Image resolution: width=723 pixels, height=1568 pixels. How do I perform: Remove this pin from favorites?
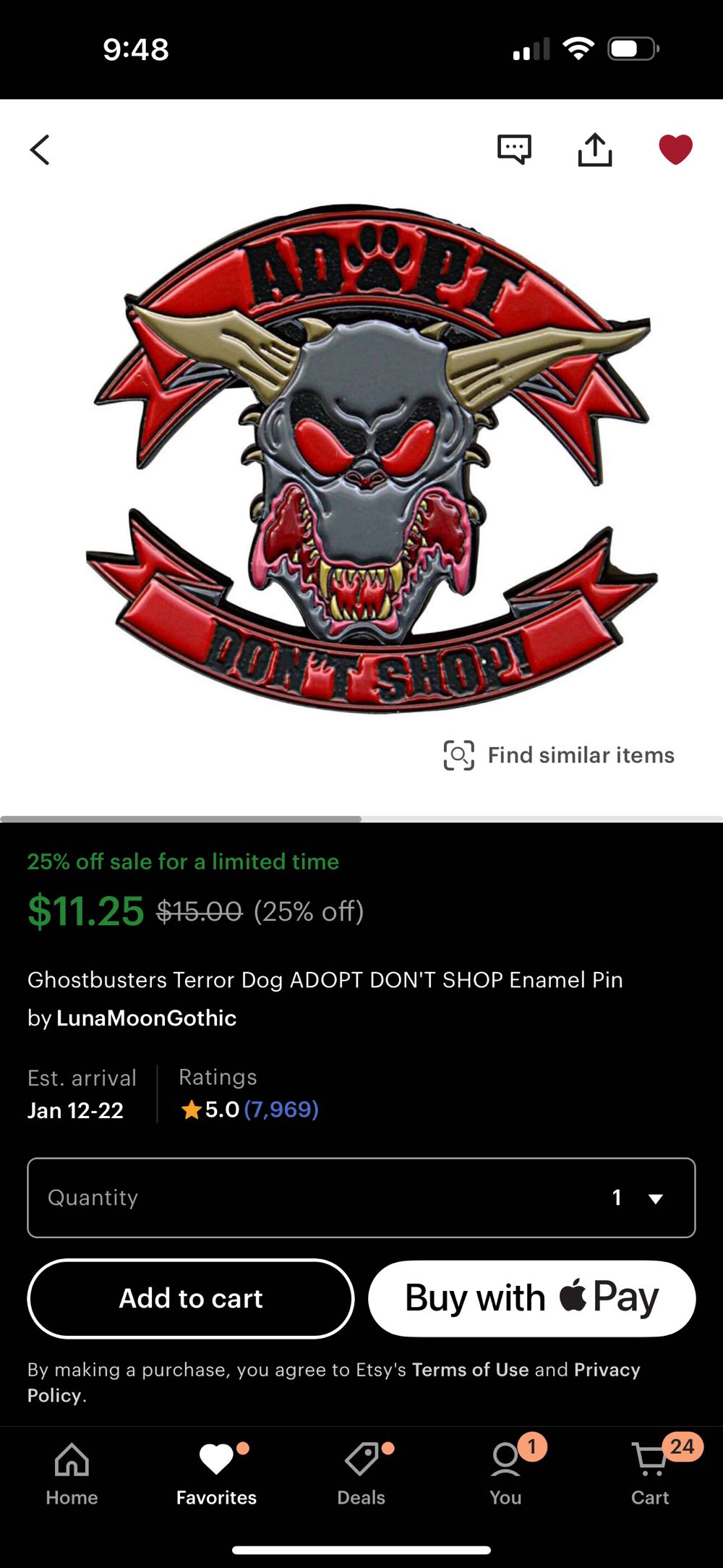[675, 150]
